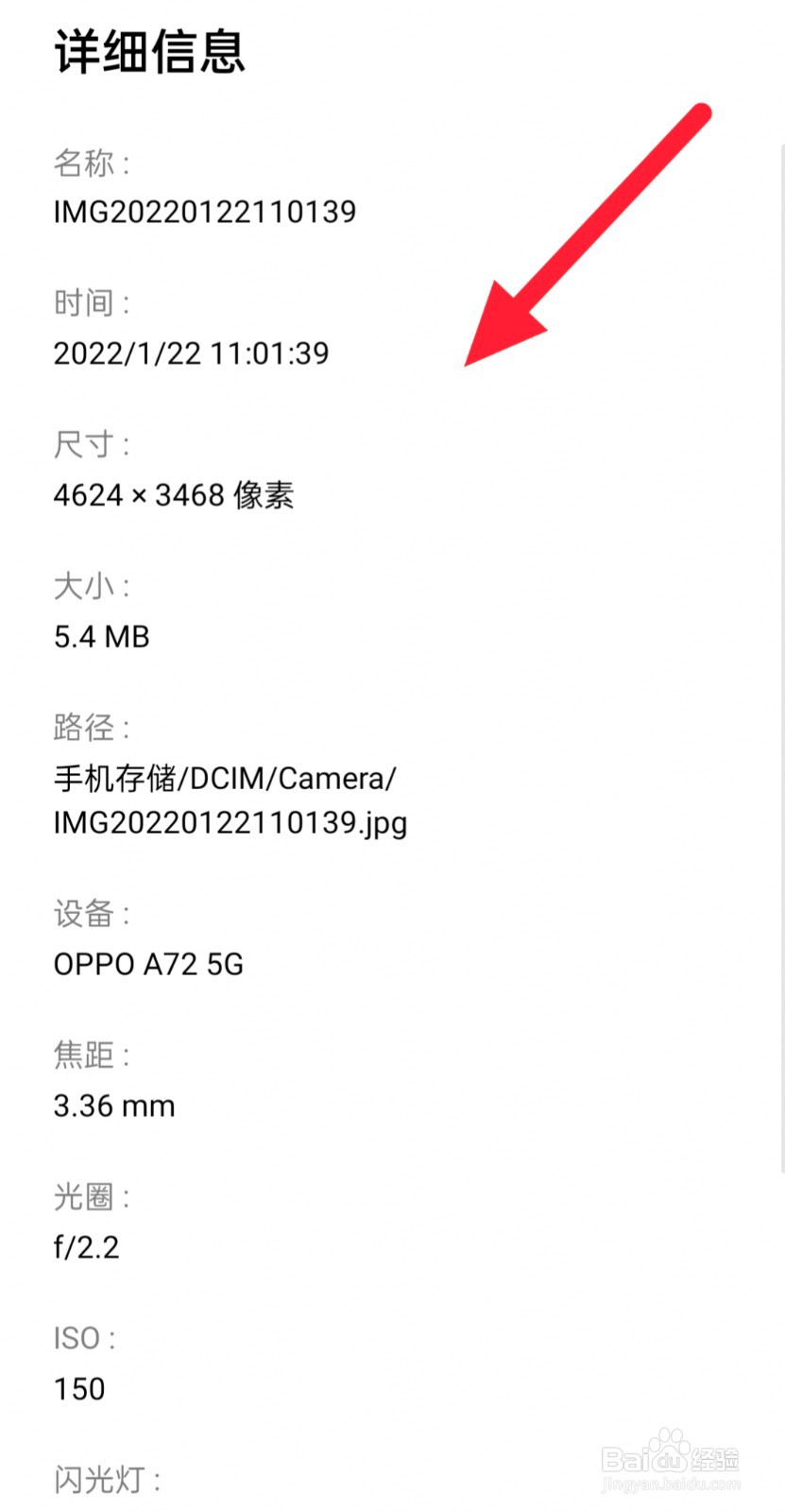Select the storage path 手机存储/DCIM/Camera/

(x=225, y=777)
